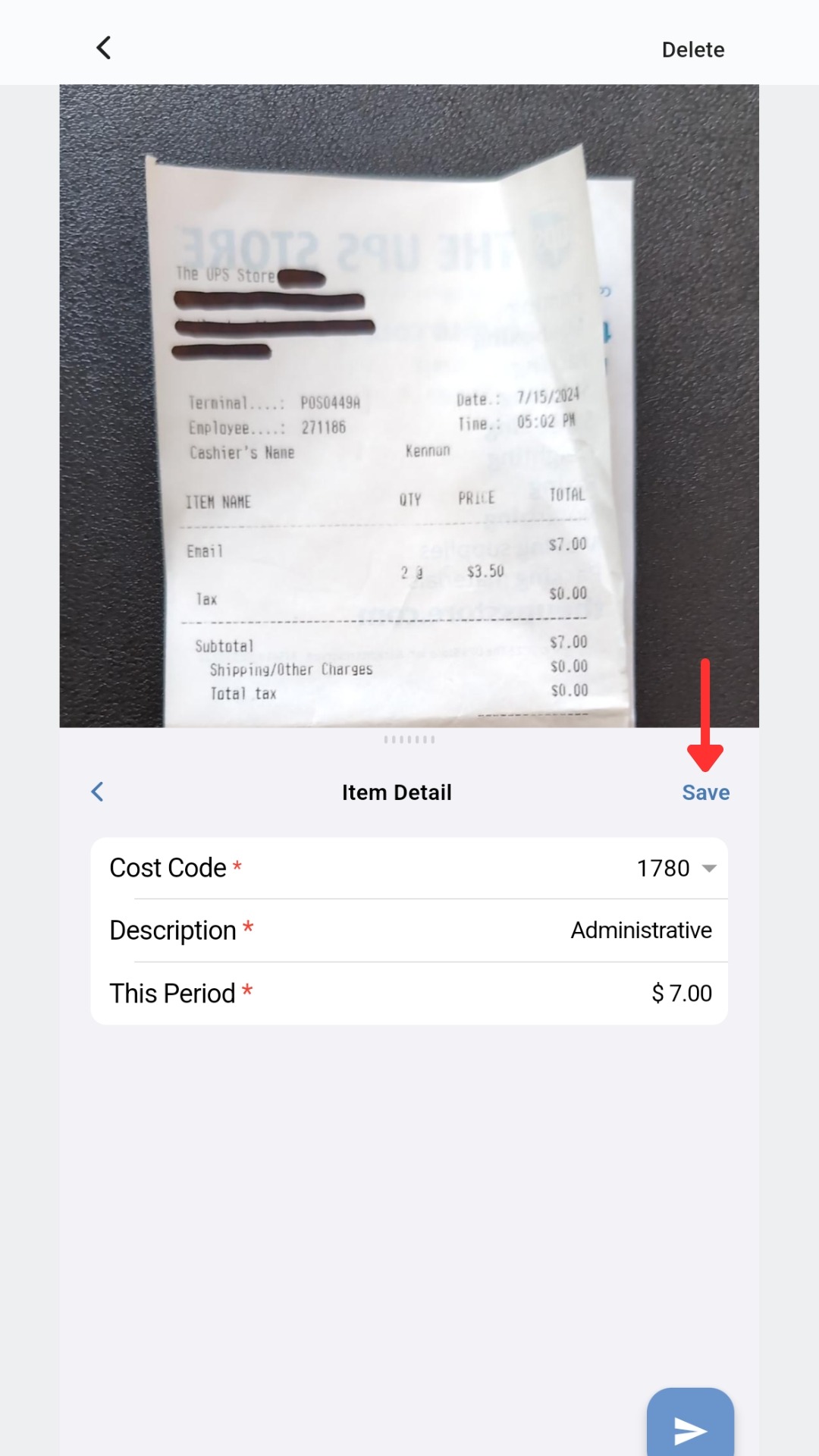Return from Item Detail with the blue chevron
Image resolution: width=819 pixels, height=1456 pixels.
tap(98, 792)
